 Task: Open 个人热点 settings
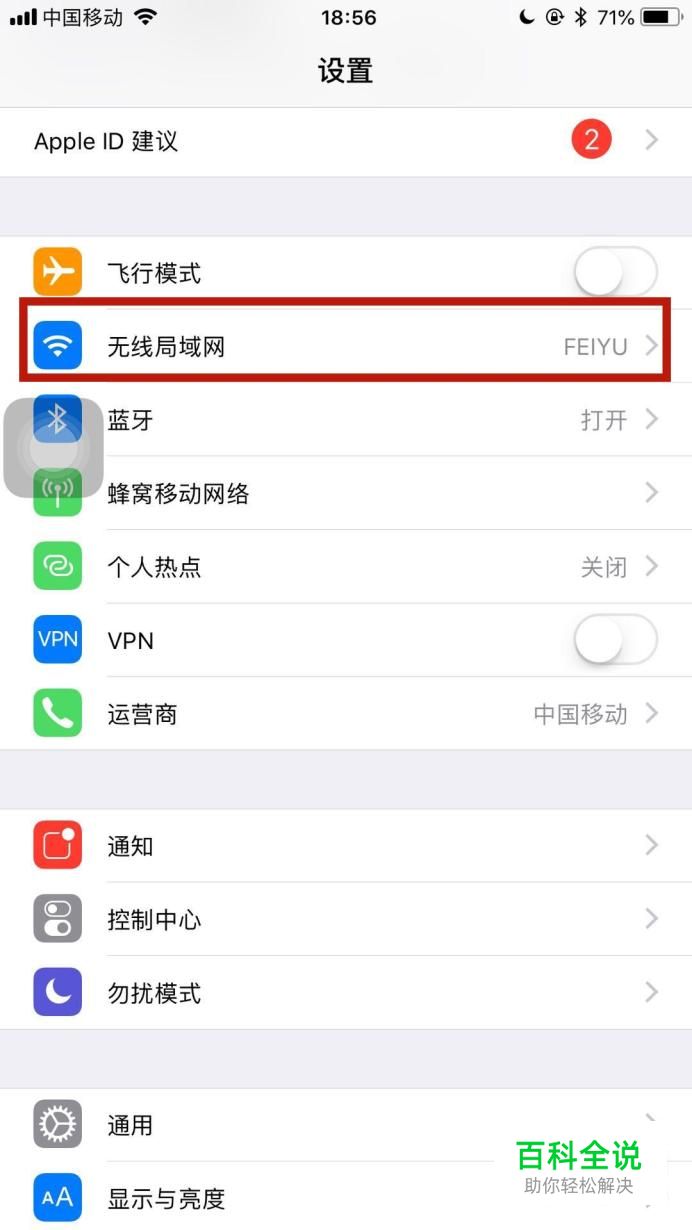[x=346, y=567]
